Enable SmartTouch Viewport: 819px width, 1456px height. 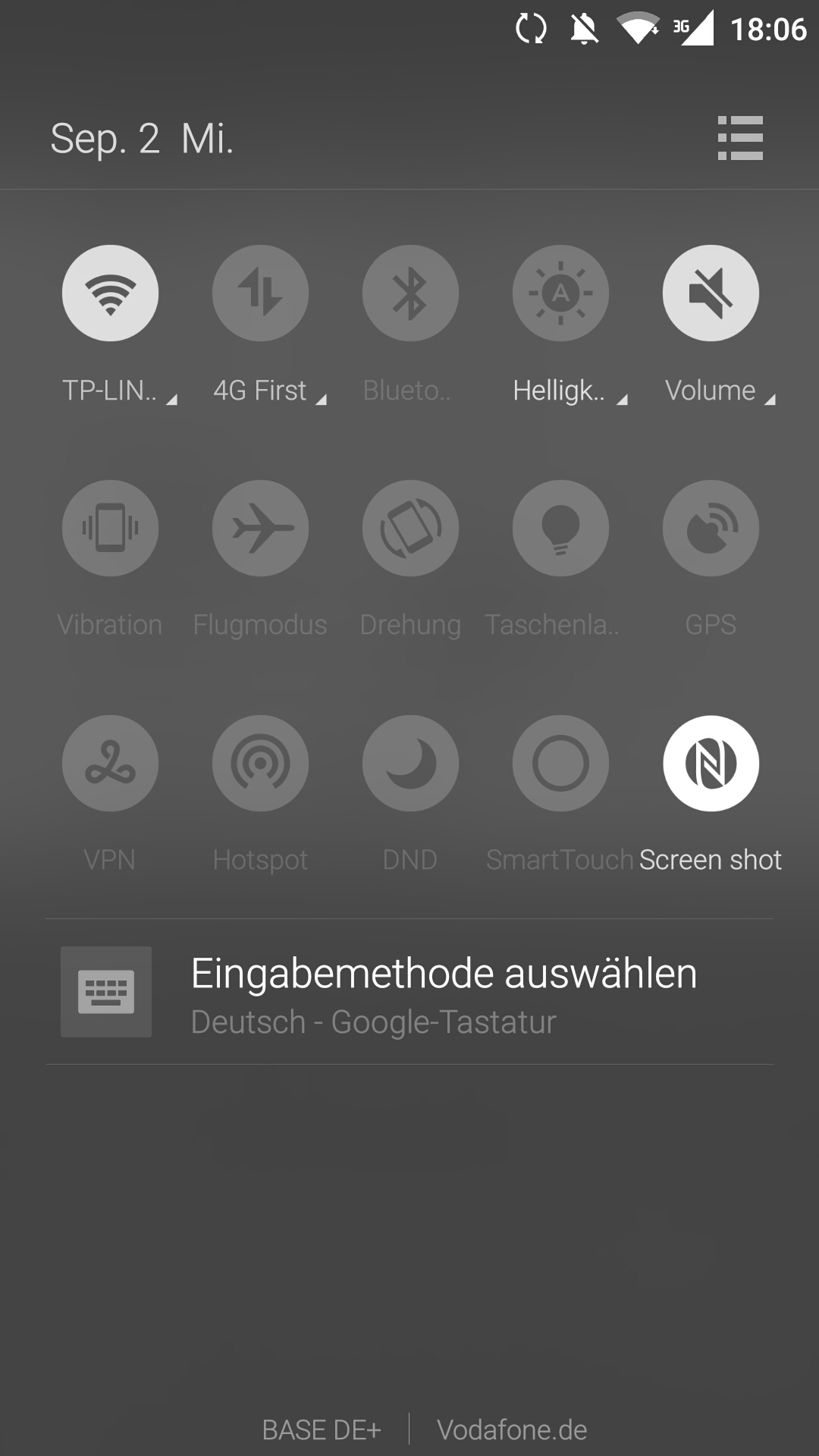[560, 763]
